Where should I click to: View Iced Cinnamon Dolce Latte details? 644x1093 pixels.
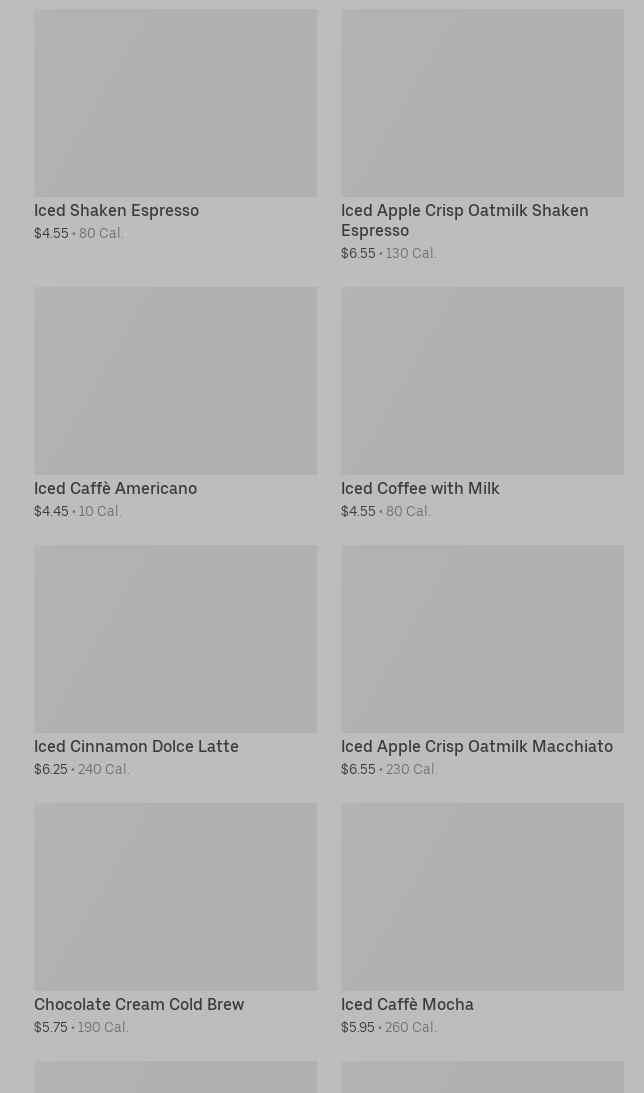tap(176, 661)
